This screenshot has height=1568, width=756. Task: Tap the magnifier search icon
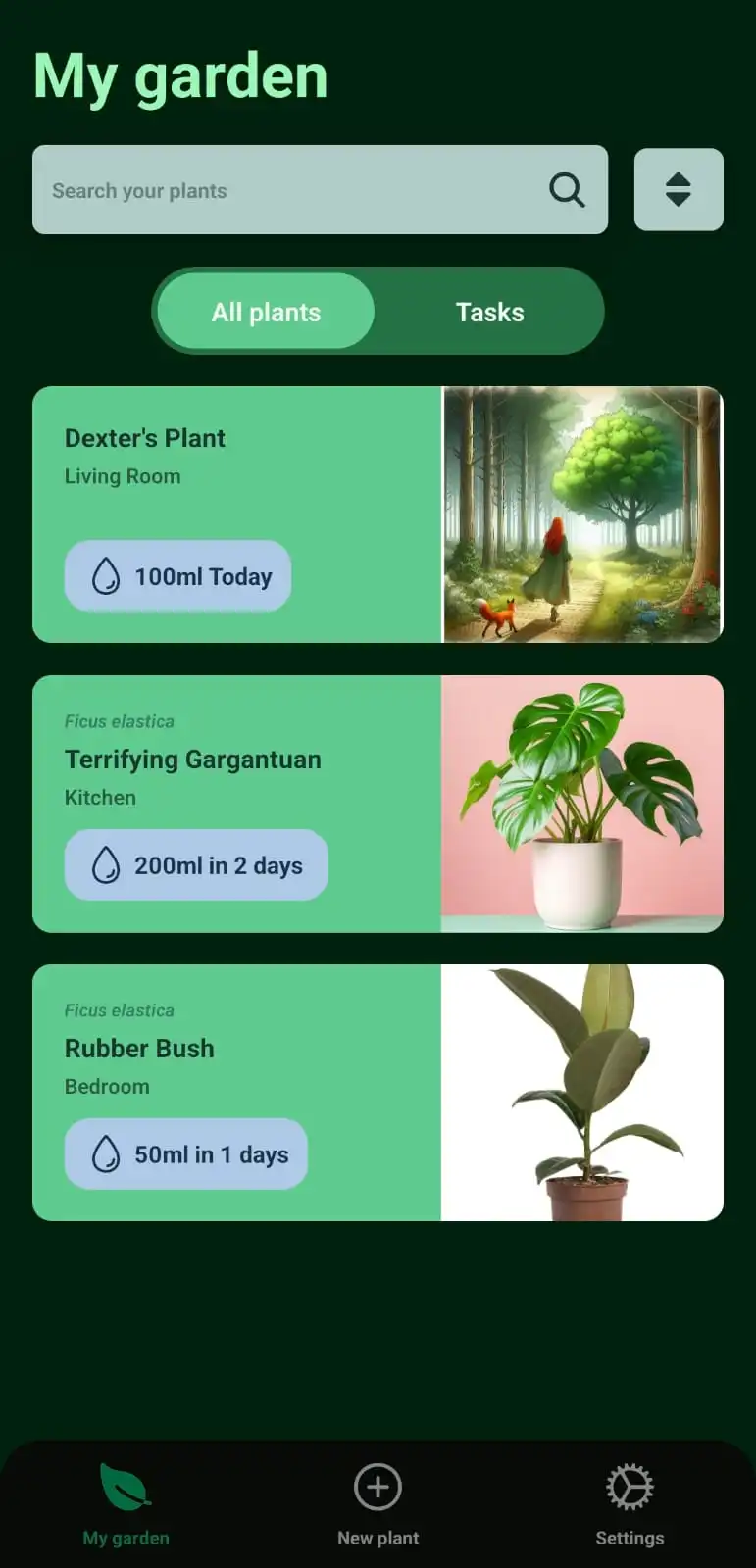[567, 189]
